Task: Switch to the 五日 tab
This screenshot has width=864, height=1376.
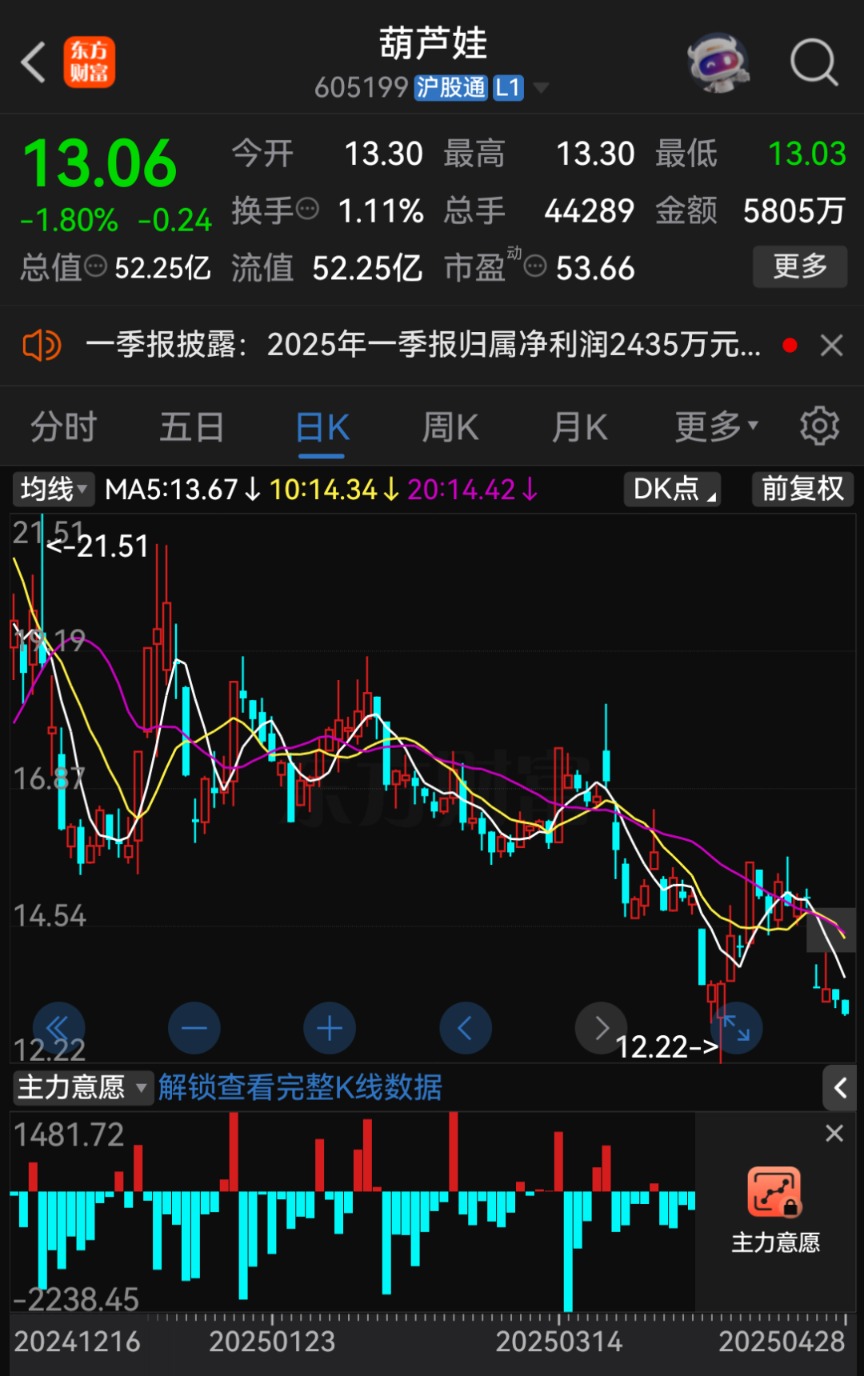Action: [191, 428]
